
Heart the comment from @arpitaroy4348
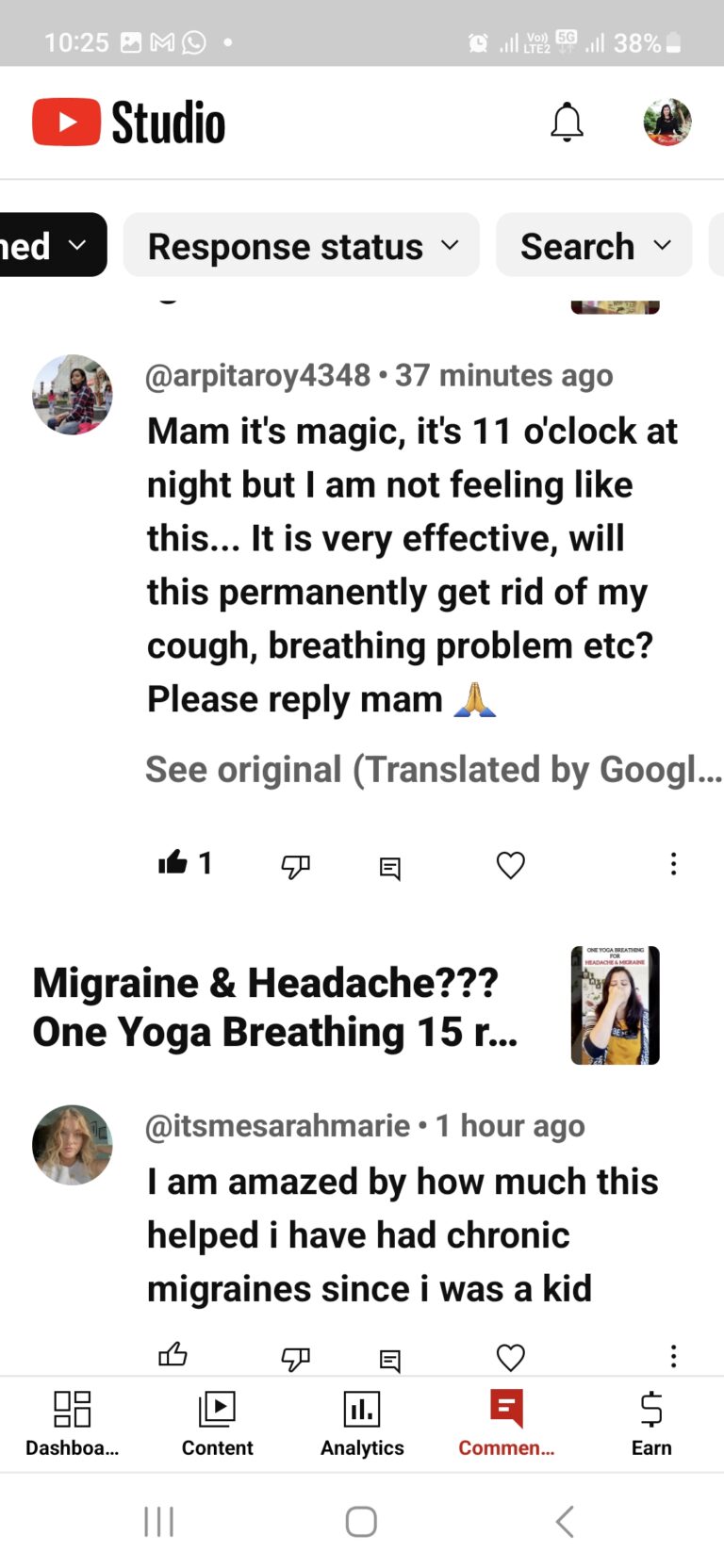510,864
